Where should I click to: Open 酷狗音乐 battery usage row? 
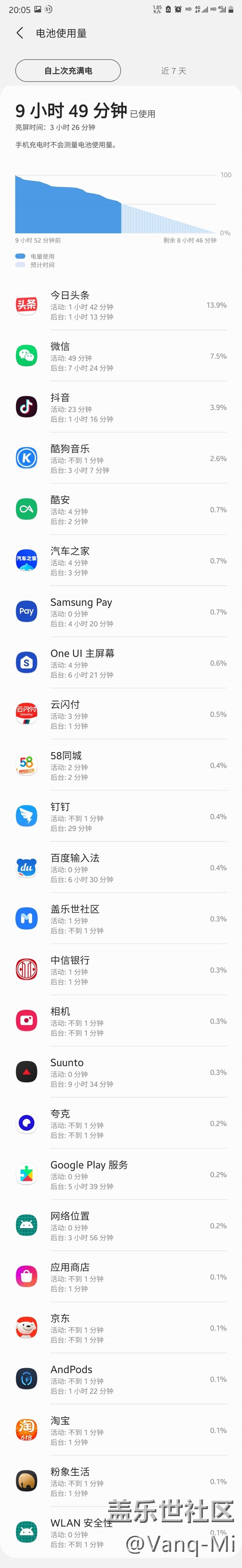(121, 458)
